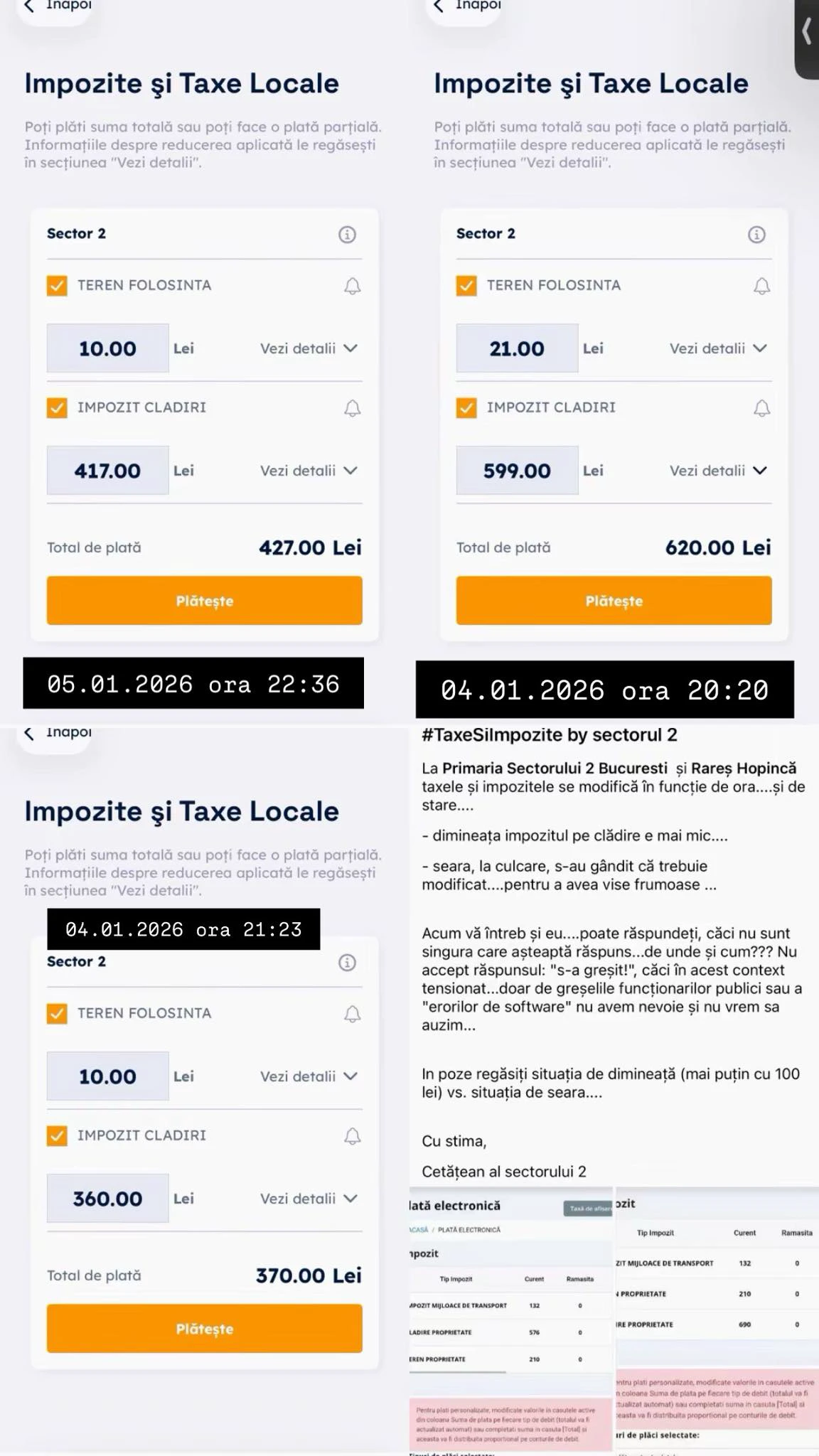Tap the reminder bell next to the 360.00 tax
This screenshot has width=819, height=1456.
[351, 1135]
